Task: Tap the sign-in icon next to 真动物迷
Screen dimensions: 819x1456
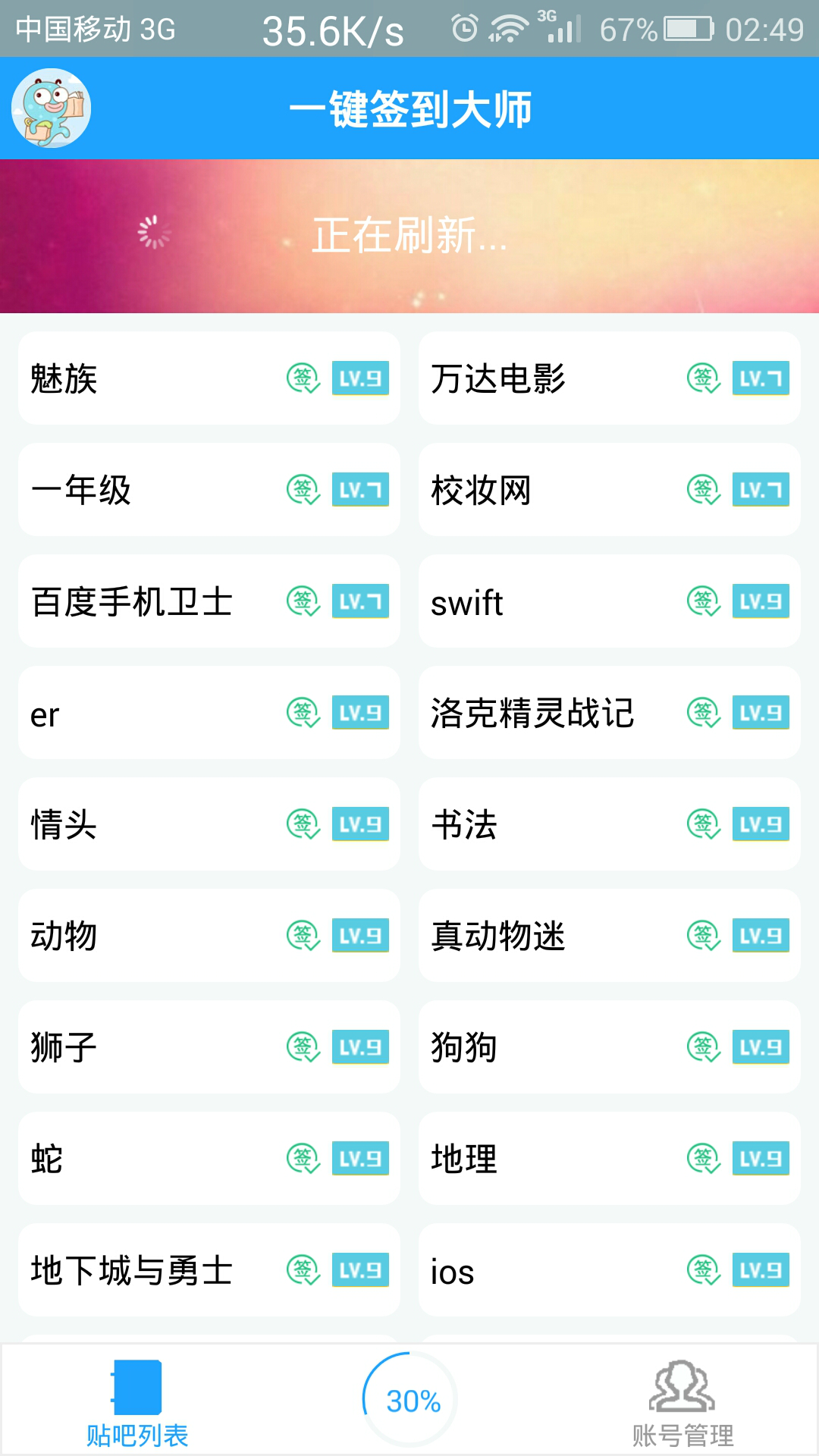Action: point(706,936)
